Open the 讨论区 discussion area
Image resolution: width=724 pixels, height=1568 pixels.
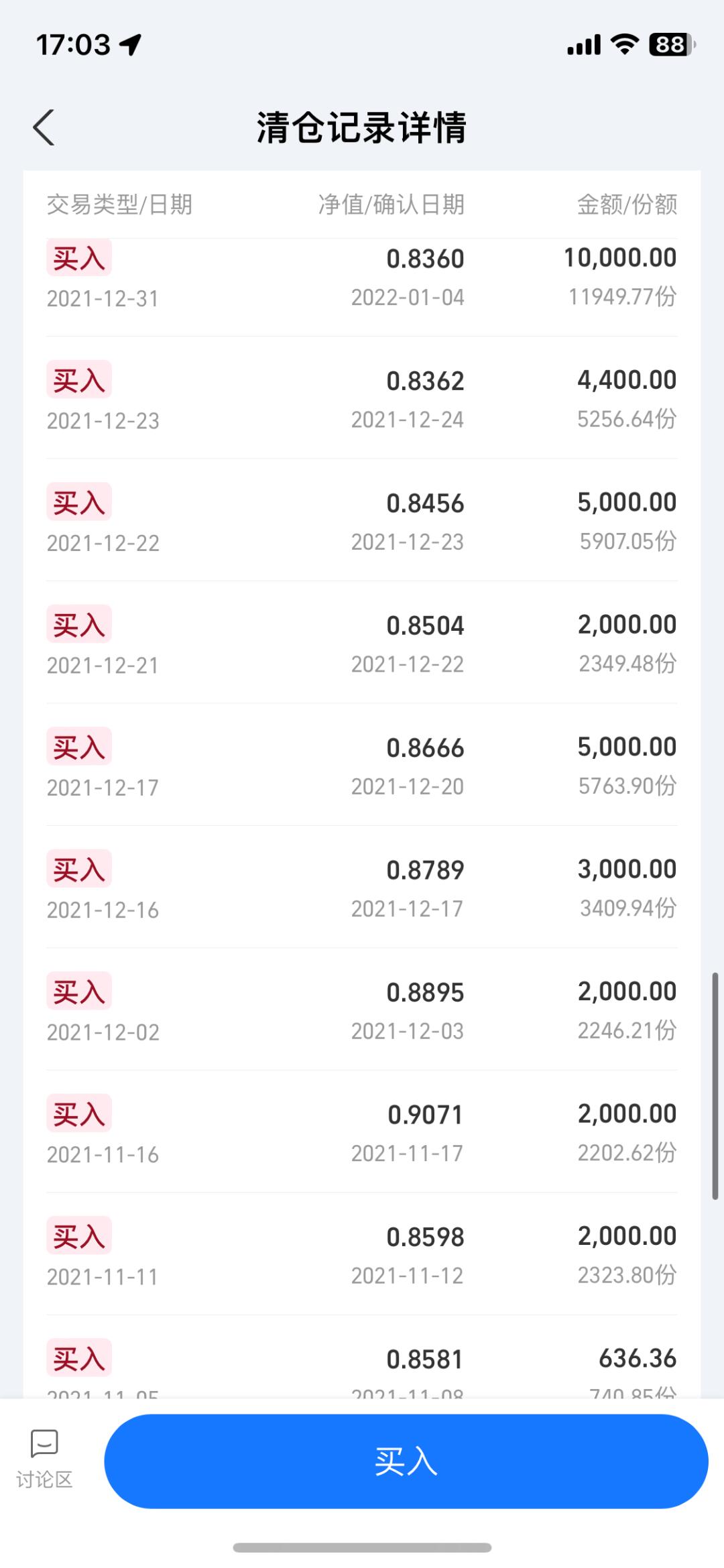coord(44,1459)
